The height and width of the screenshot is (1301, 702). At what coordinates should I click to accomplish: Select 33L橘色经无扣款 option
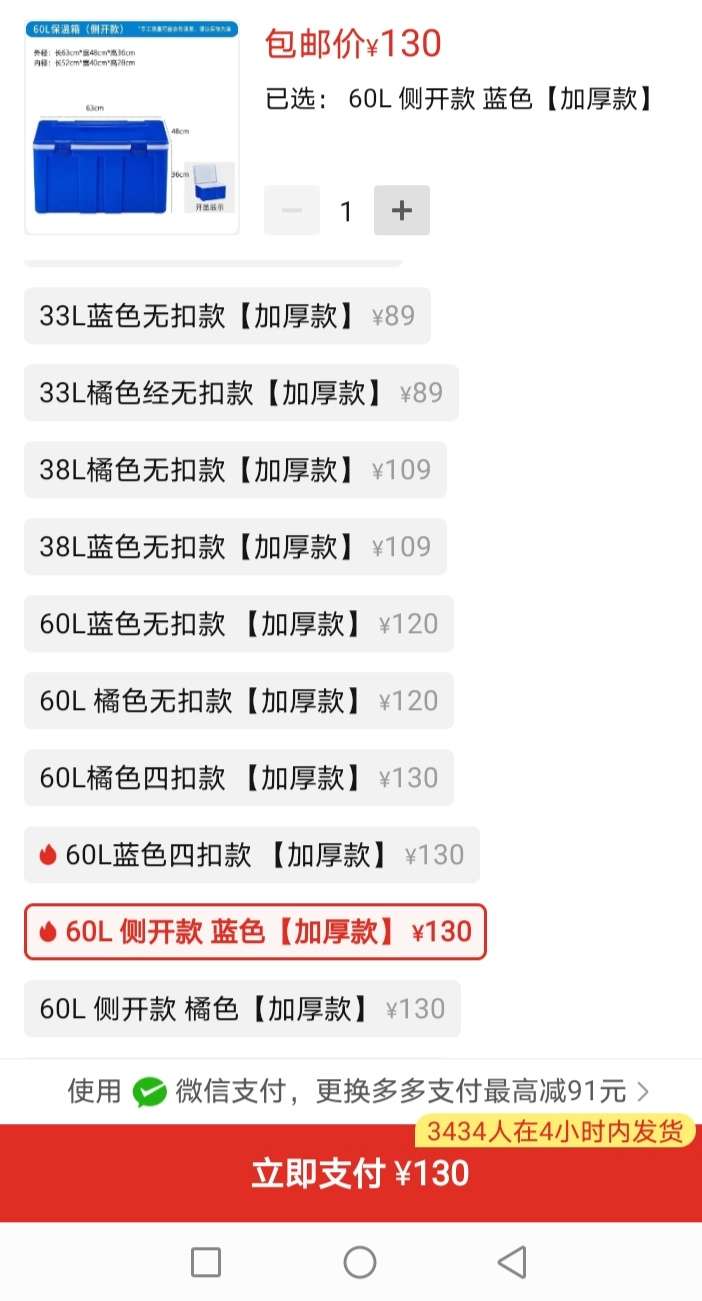click(241, 393)
